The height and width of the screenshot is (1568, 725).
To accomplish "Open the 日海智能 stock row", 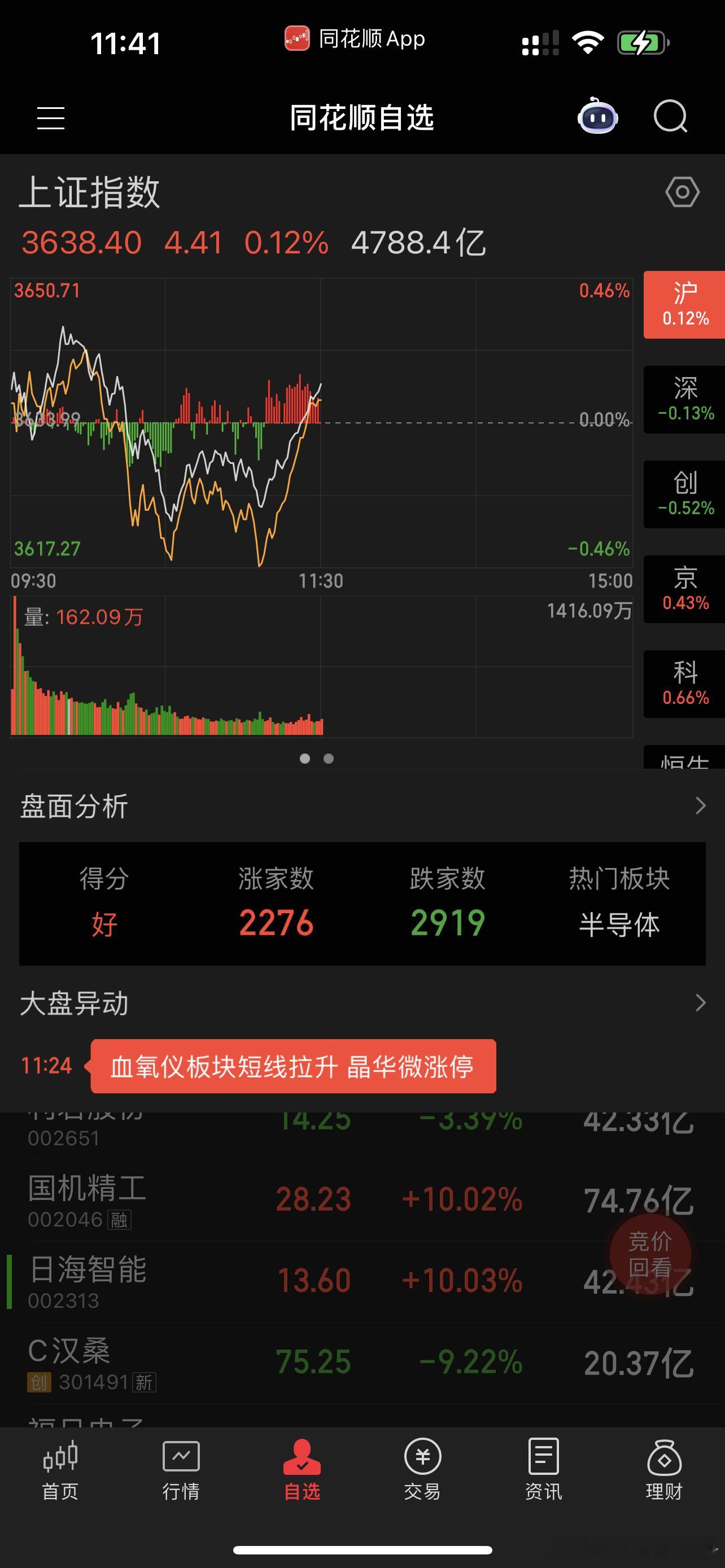I will point(362,1281).
